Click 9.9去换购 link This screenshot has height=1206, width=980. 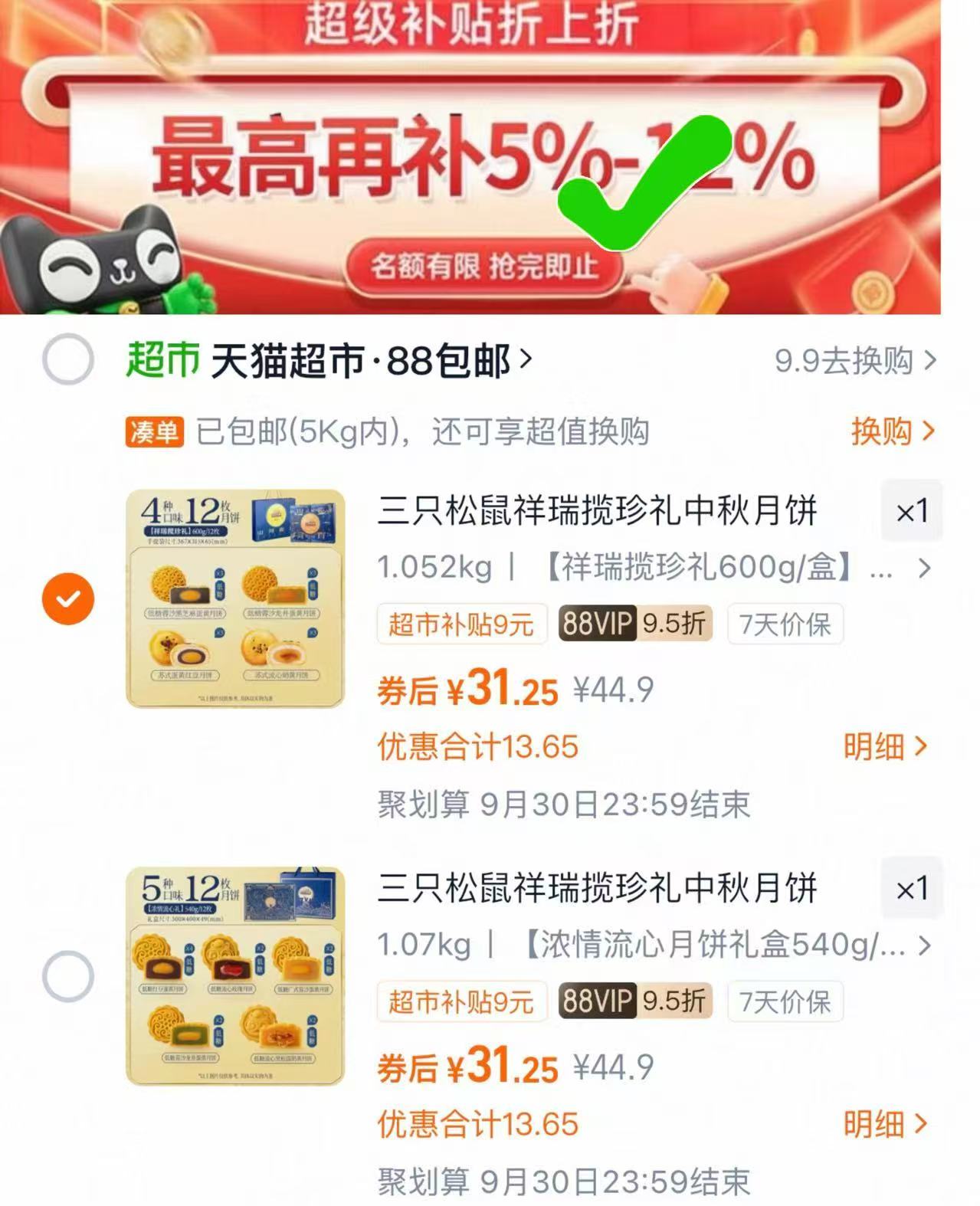click(x=843, y=361)
